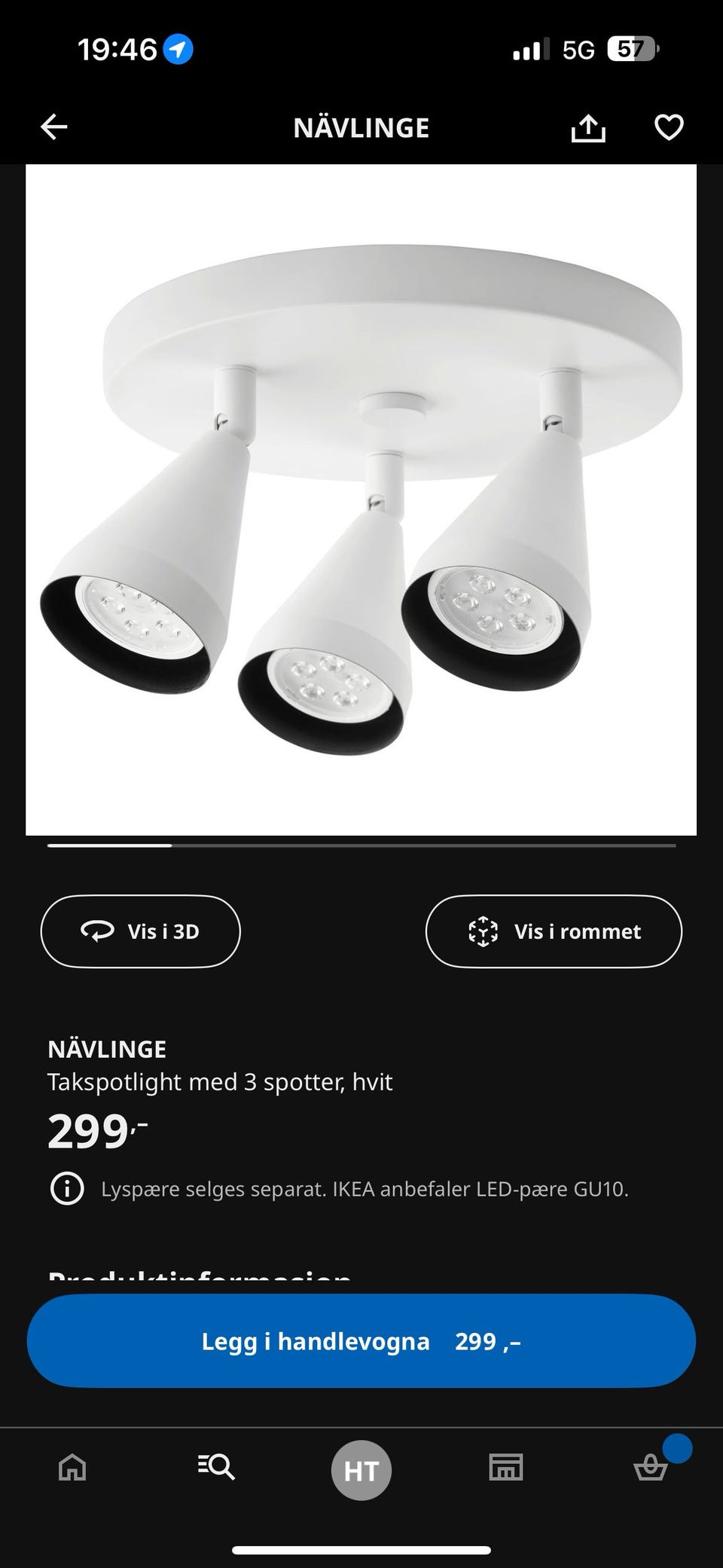Select the store tab at the bottom
723x1568 pixels.
pyautogui.click(x=506, y=1467)
